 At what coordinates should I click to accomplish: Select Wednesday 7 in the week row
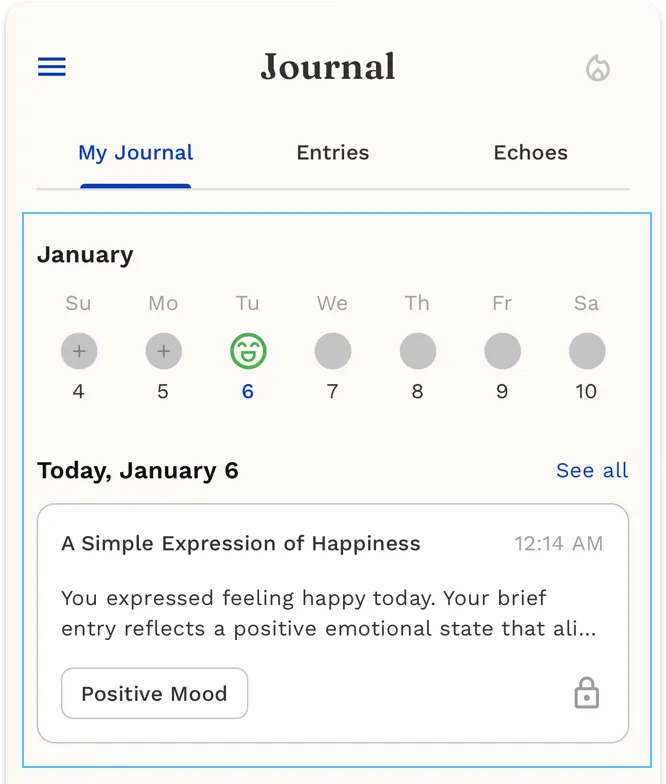point(333,352)
